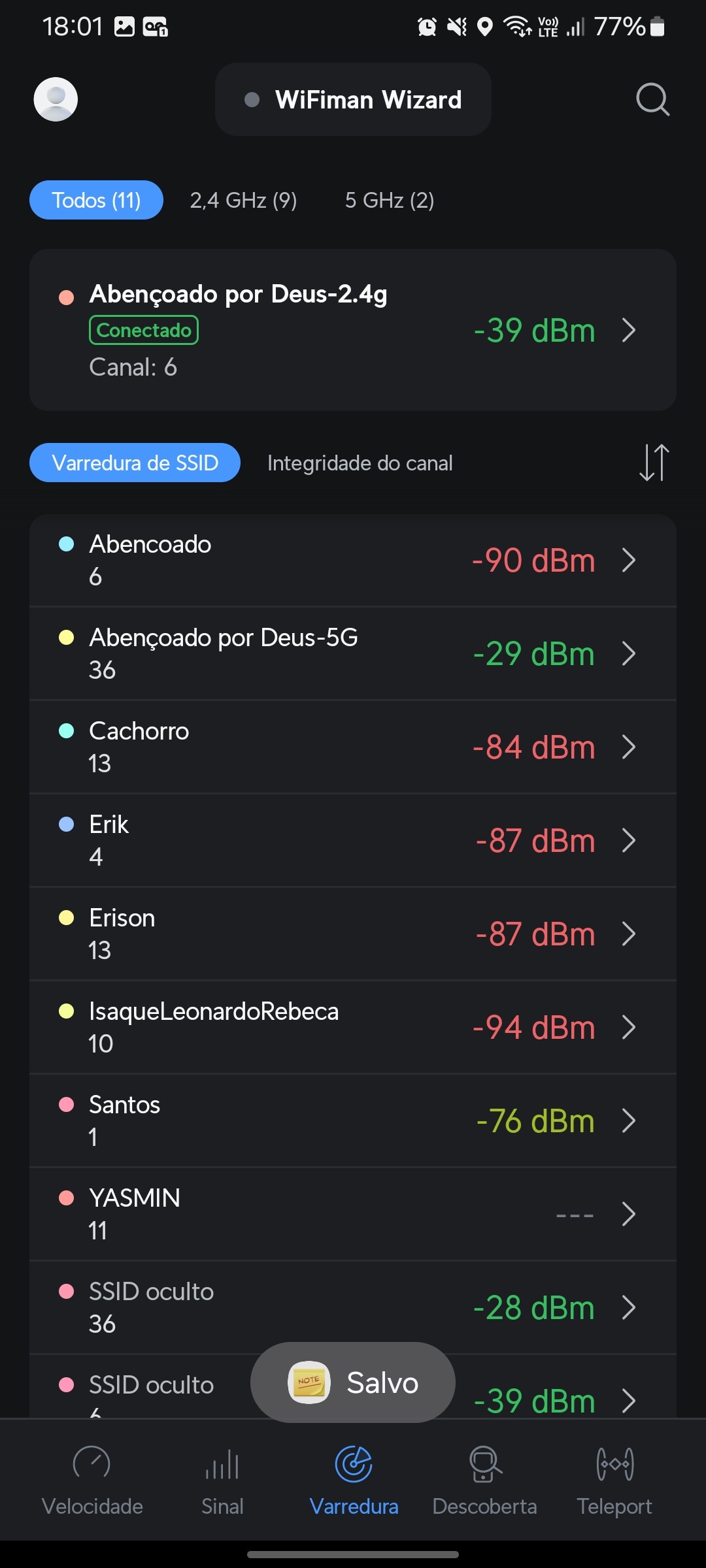
Task: Show details for Erik network
Action: (x=353, y=841)
